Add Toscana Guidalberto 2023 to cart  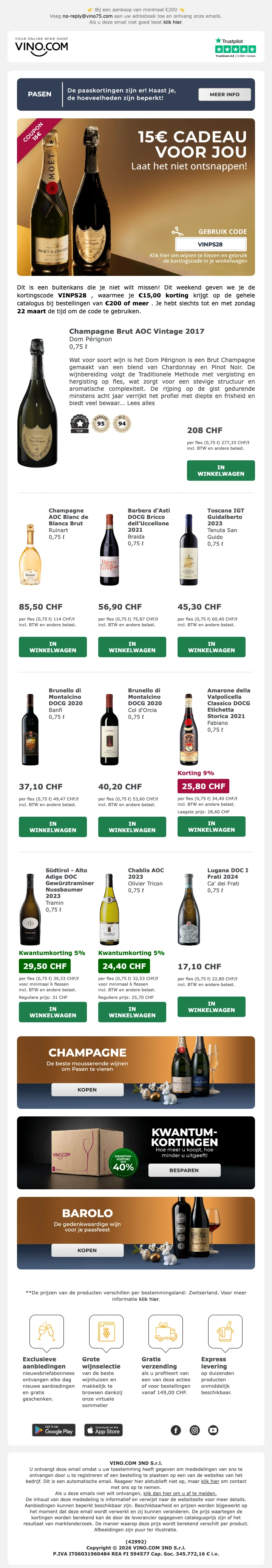pyautogui.click(x=211, y=646)
